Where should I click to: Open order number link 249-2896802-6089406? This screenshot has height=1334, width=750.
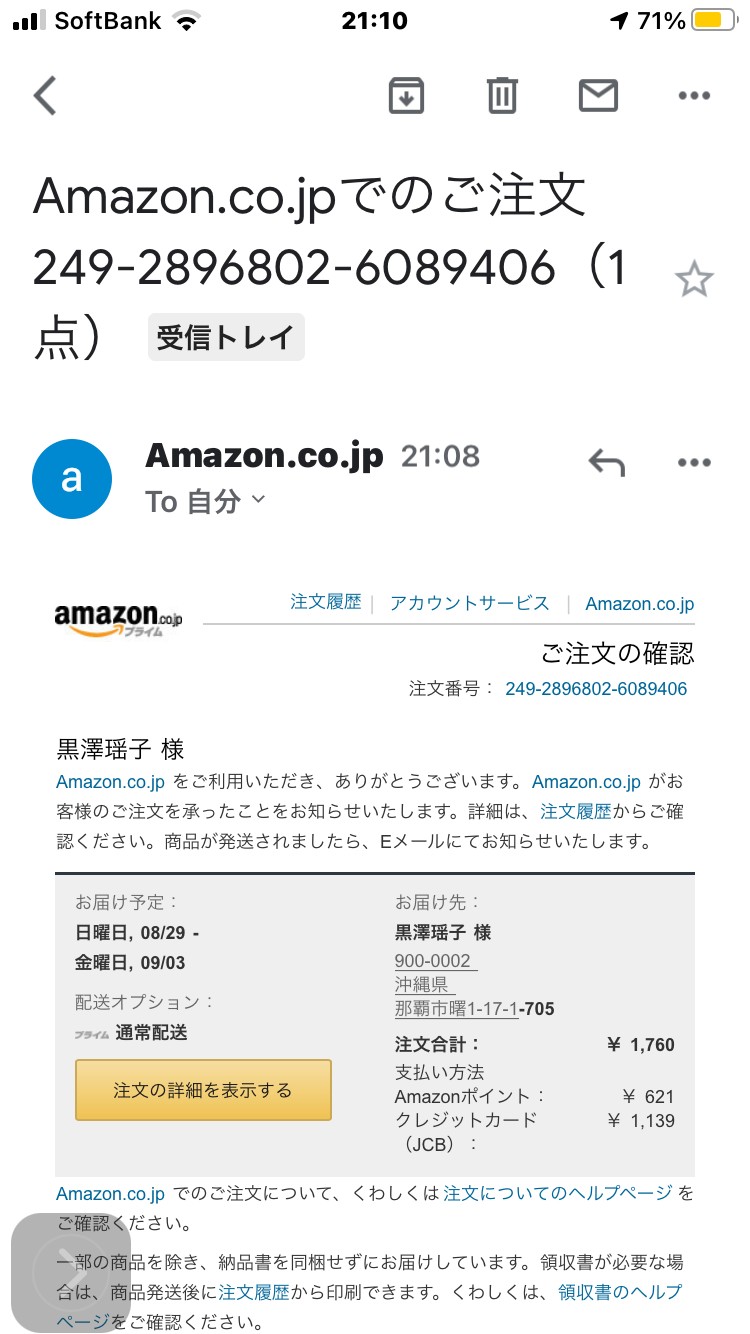click(x=596, y=689)
